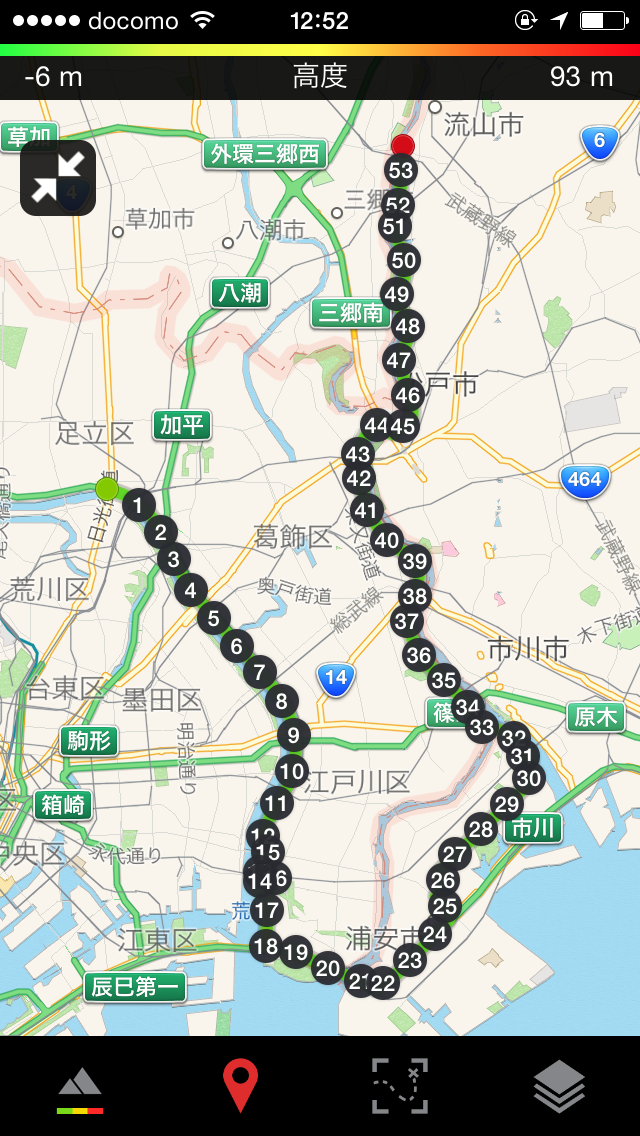Select kilometer marker 9 on the route
640x1136 pixels.
(293, 737)
